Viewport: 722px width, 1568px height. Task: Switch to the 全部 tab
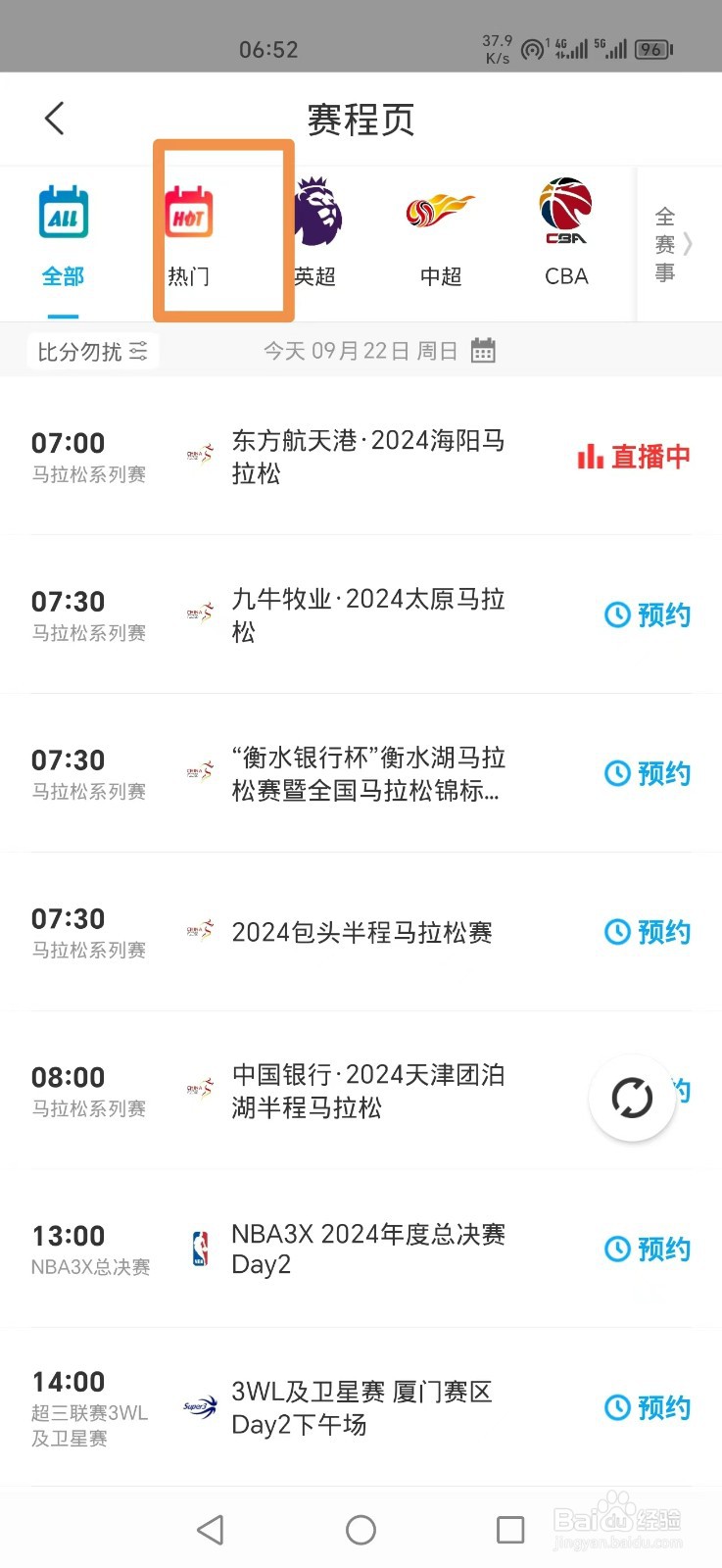64,237
